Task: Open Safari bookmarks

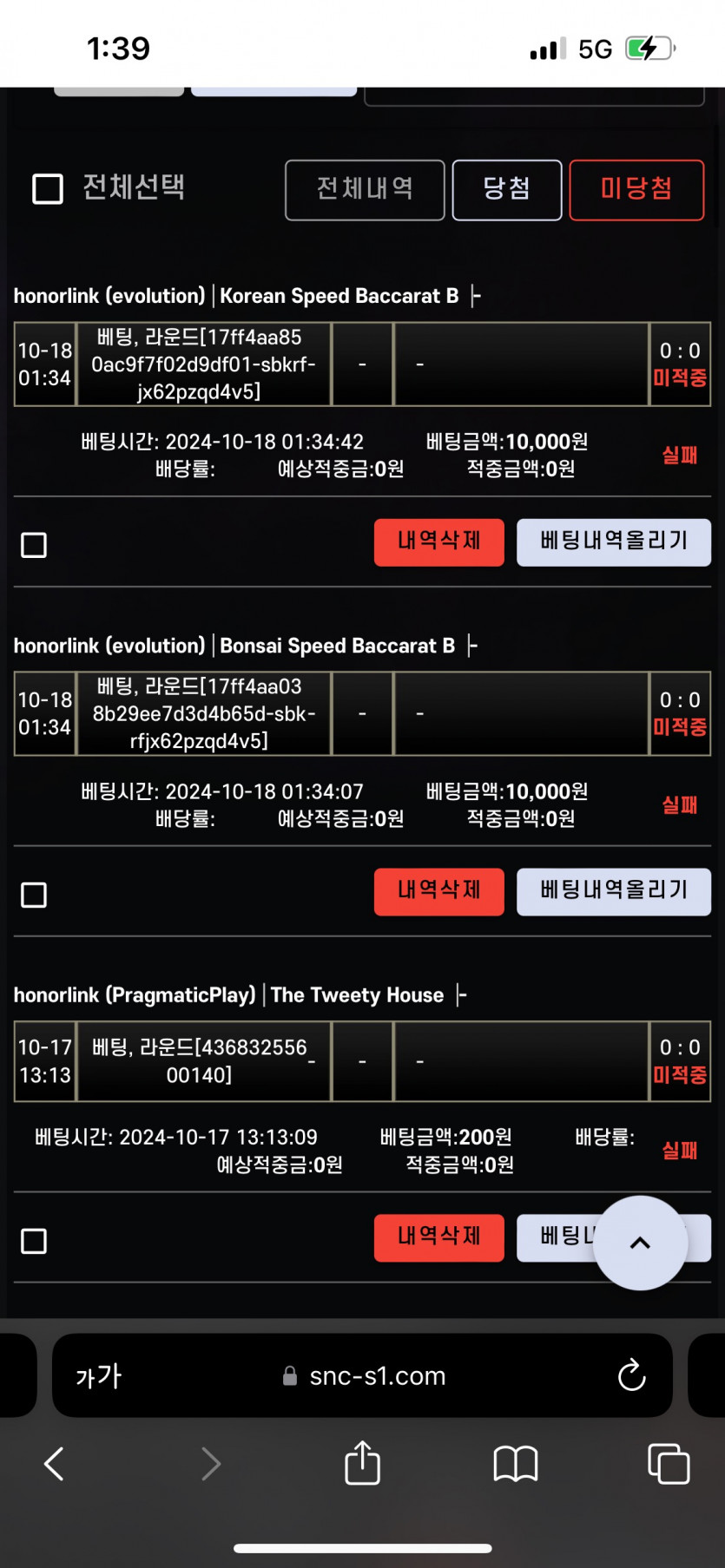Action: coord(516,1464)
